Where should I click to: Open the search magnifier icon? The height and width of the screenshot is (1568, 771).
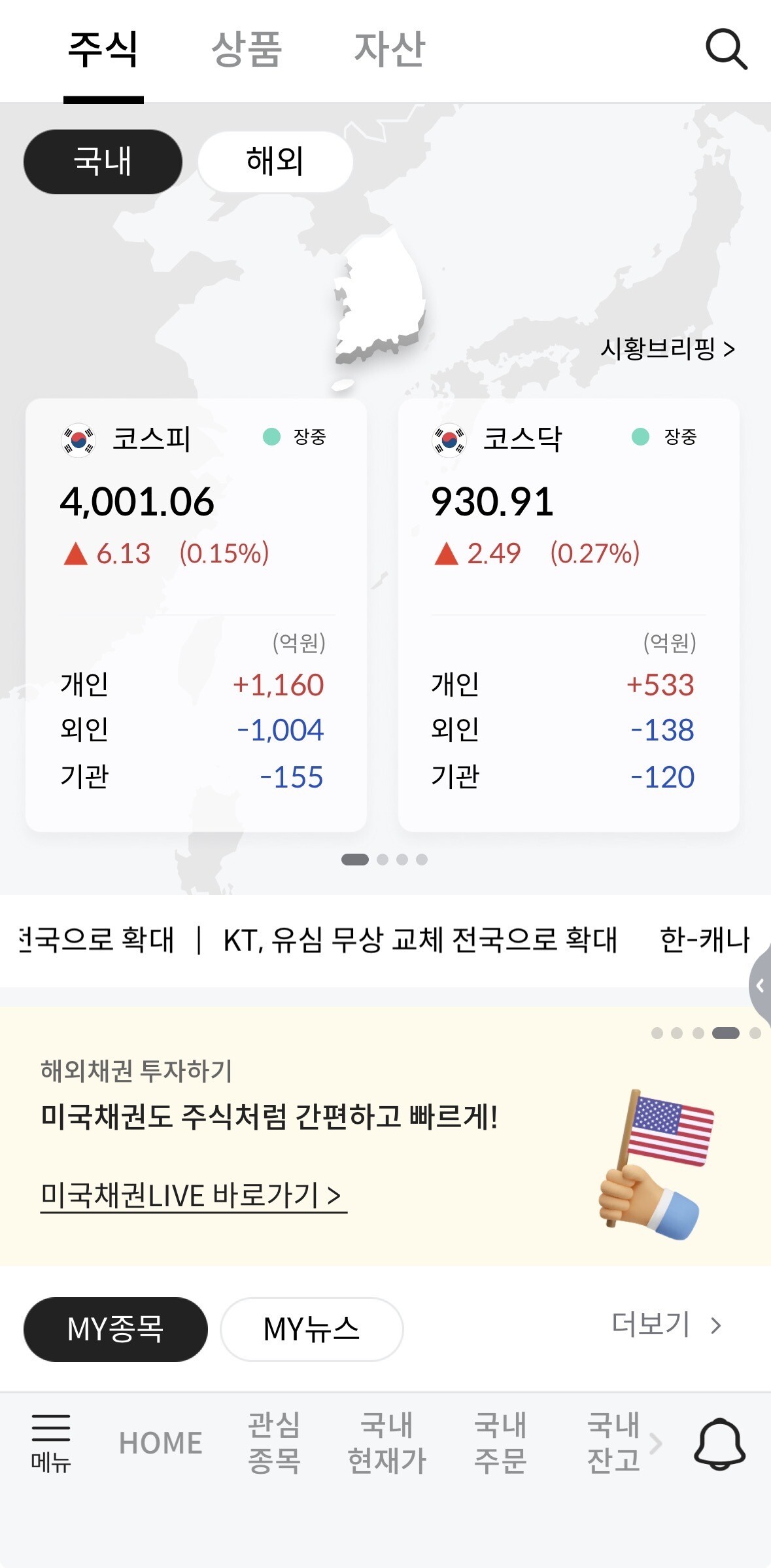click(x=726, y=49)
